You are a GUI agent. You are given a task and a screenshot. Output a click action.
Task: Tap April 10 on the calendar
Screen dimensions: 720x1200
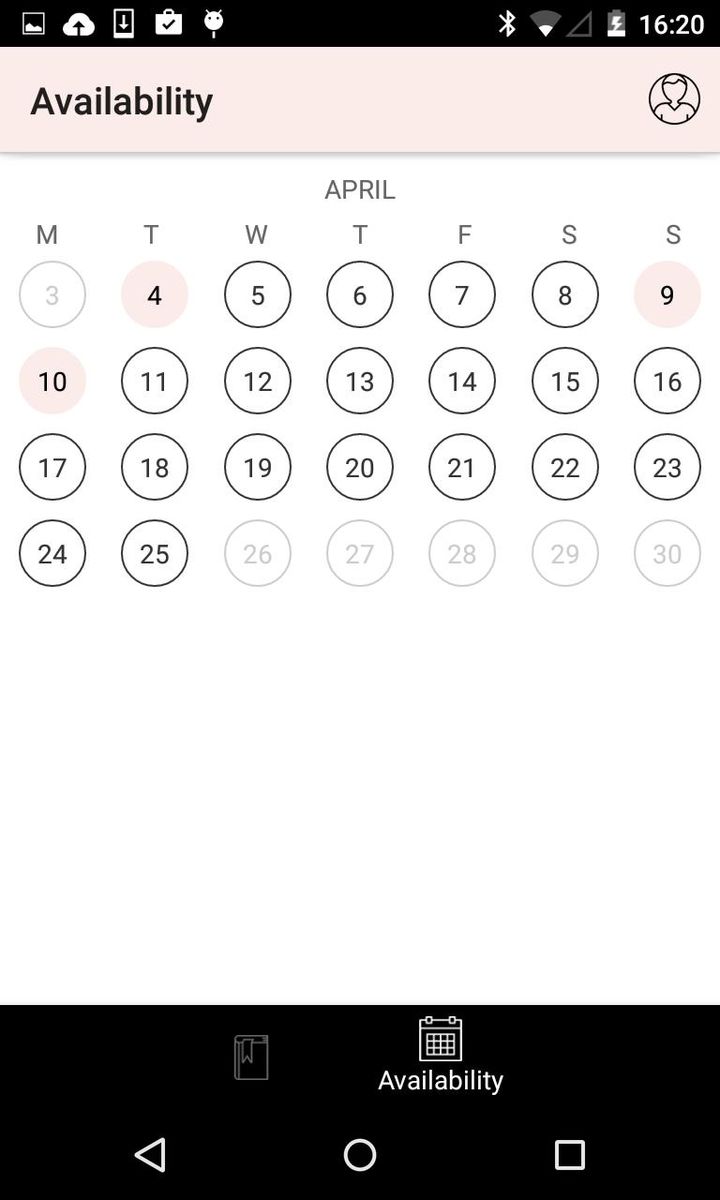[x=52, y=381]
